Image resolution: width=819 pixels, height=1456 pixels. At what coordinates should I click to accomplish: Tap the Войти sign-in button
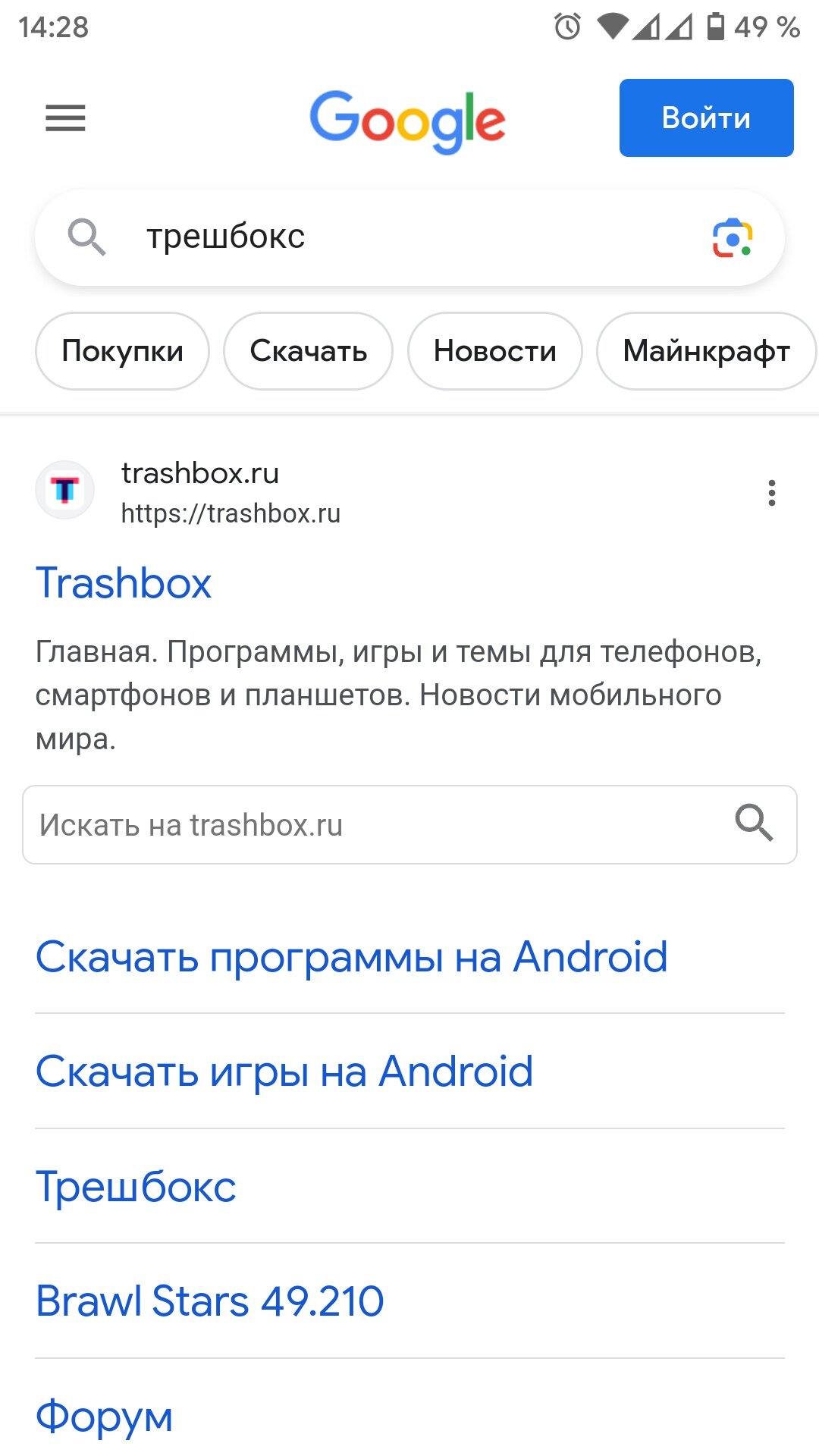(x=706, y=118)
